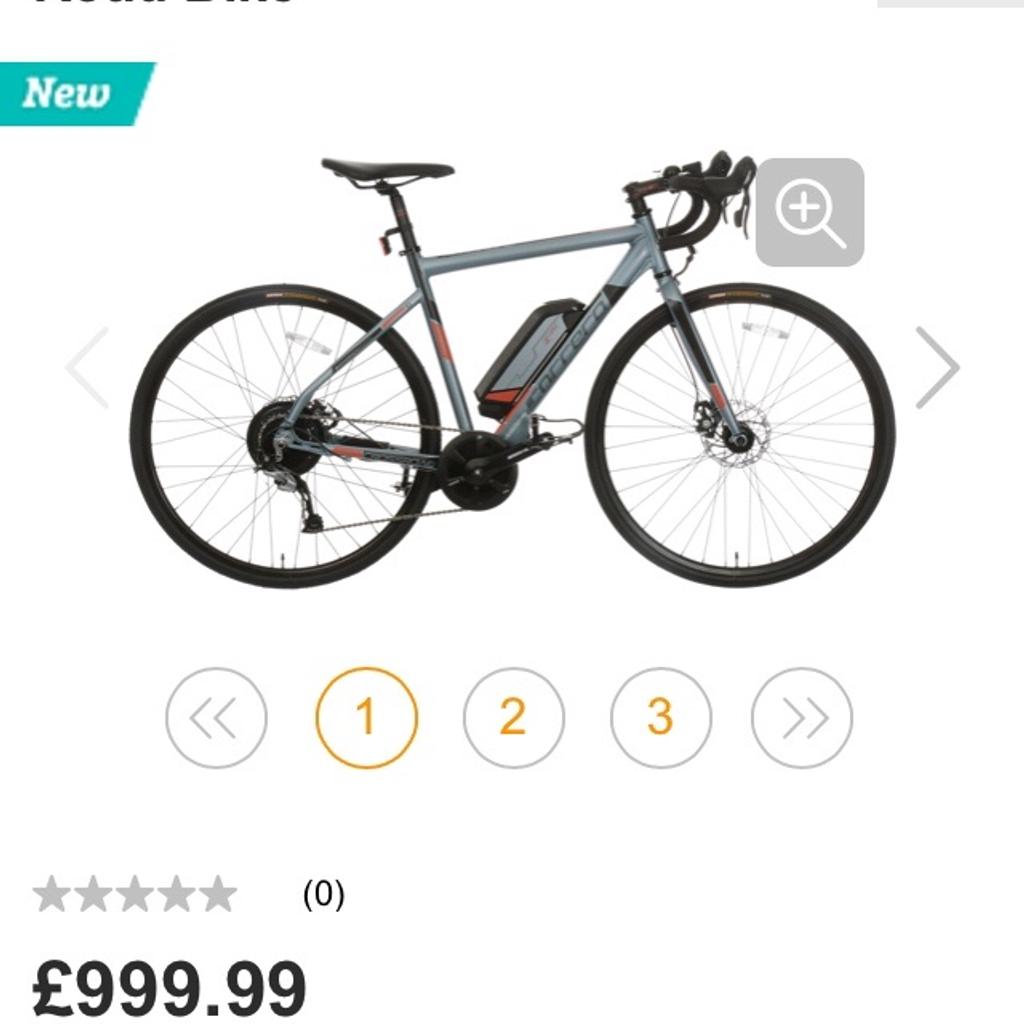Show the previous product image arrow
Image resolution: width=1024 pixels, height=1024 pixels.
(87, 368)
